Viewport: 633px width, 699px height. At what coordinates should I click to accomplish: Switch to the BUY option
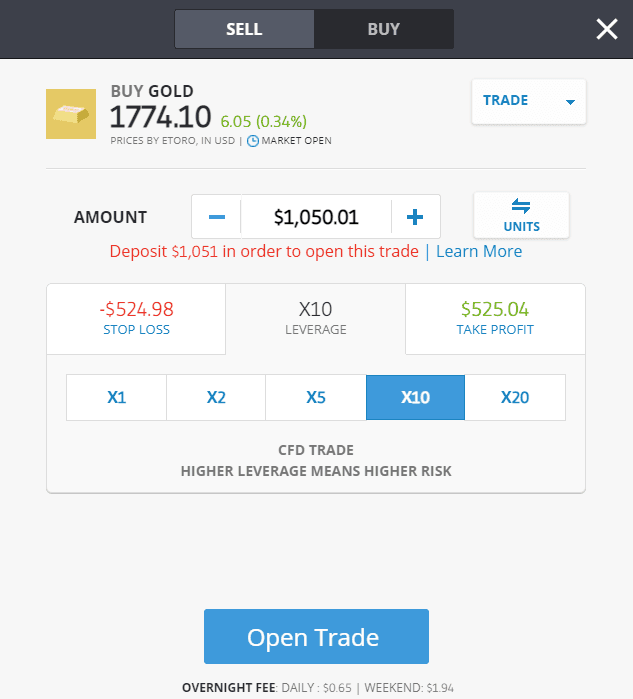click(x=383, y=29)
